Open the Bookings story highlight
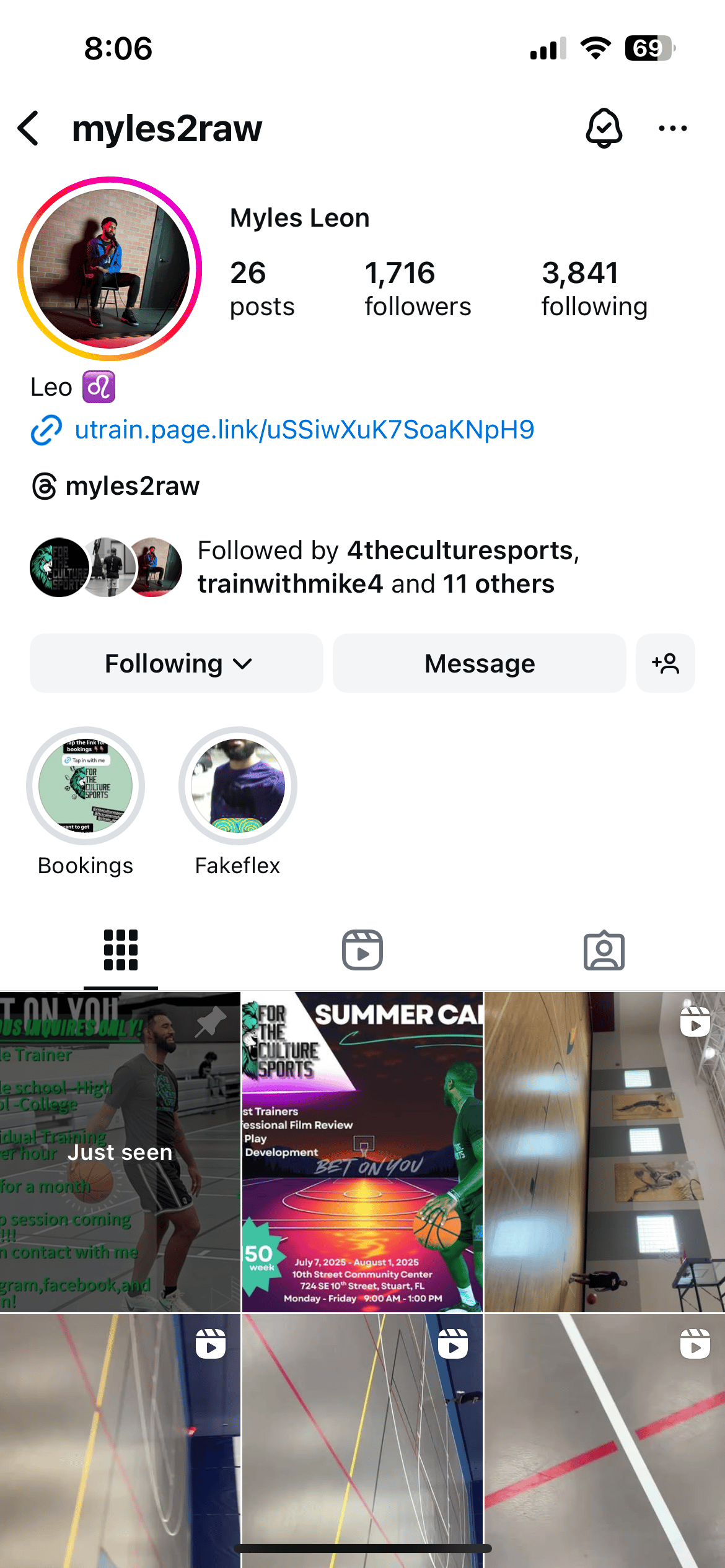The height and width of the screenshot is (1568, 725). tap(86, 786)
